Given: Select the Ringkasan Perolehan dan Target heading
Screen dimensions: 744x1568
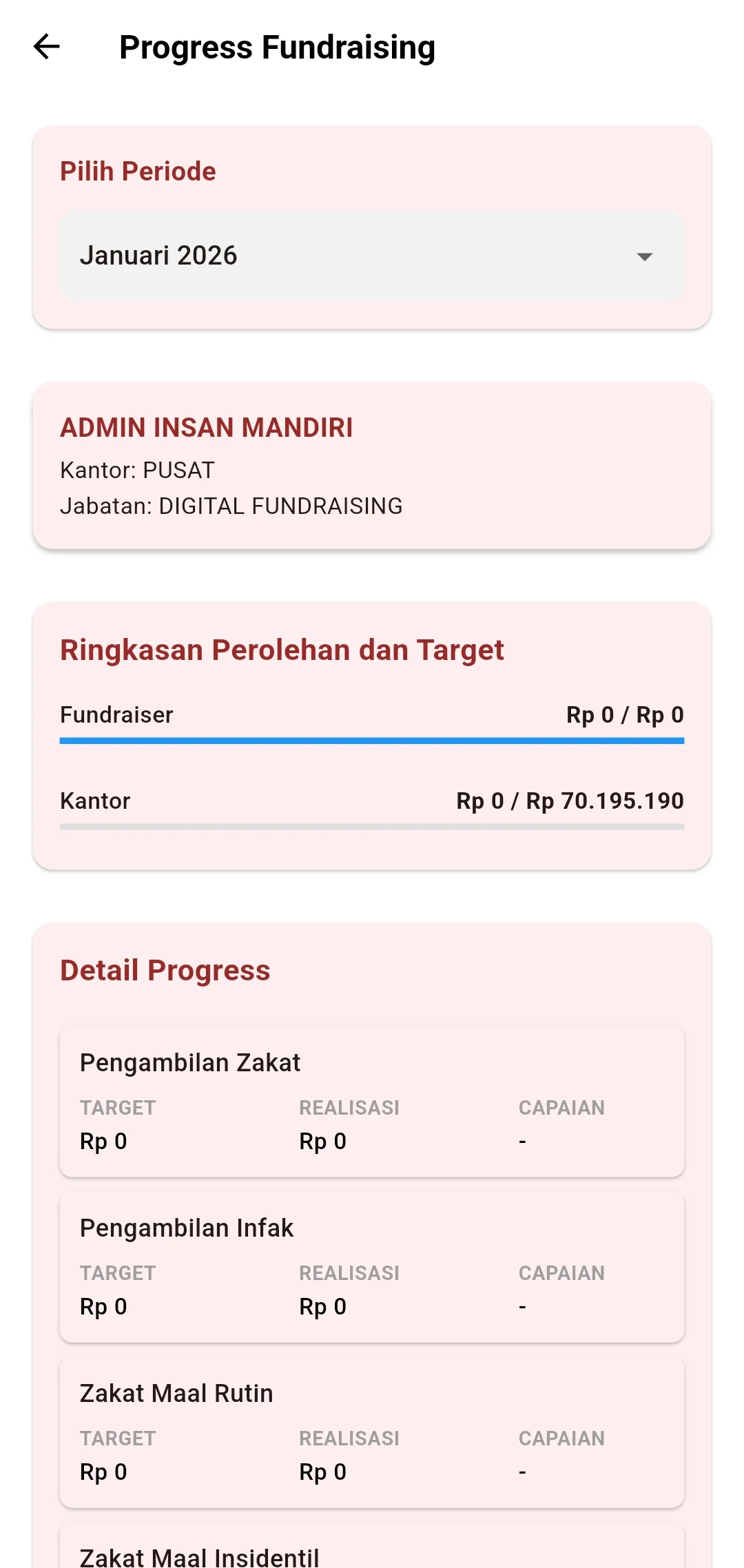Looking at the screenshot, I should pos(282,648).
